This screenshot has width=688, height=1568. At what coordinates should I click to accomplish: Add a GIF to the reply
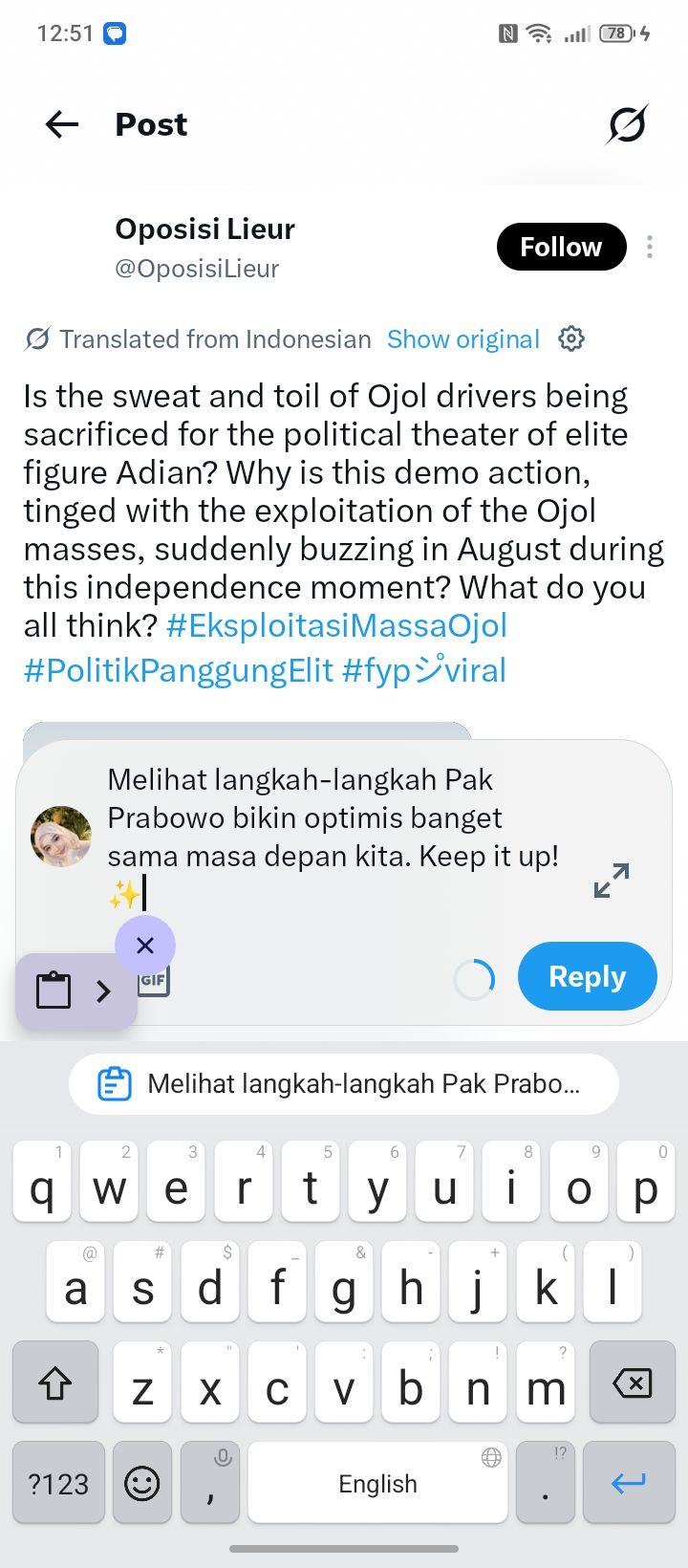(154, 980)
